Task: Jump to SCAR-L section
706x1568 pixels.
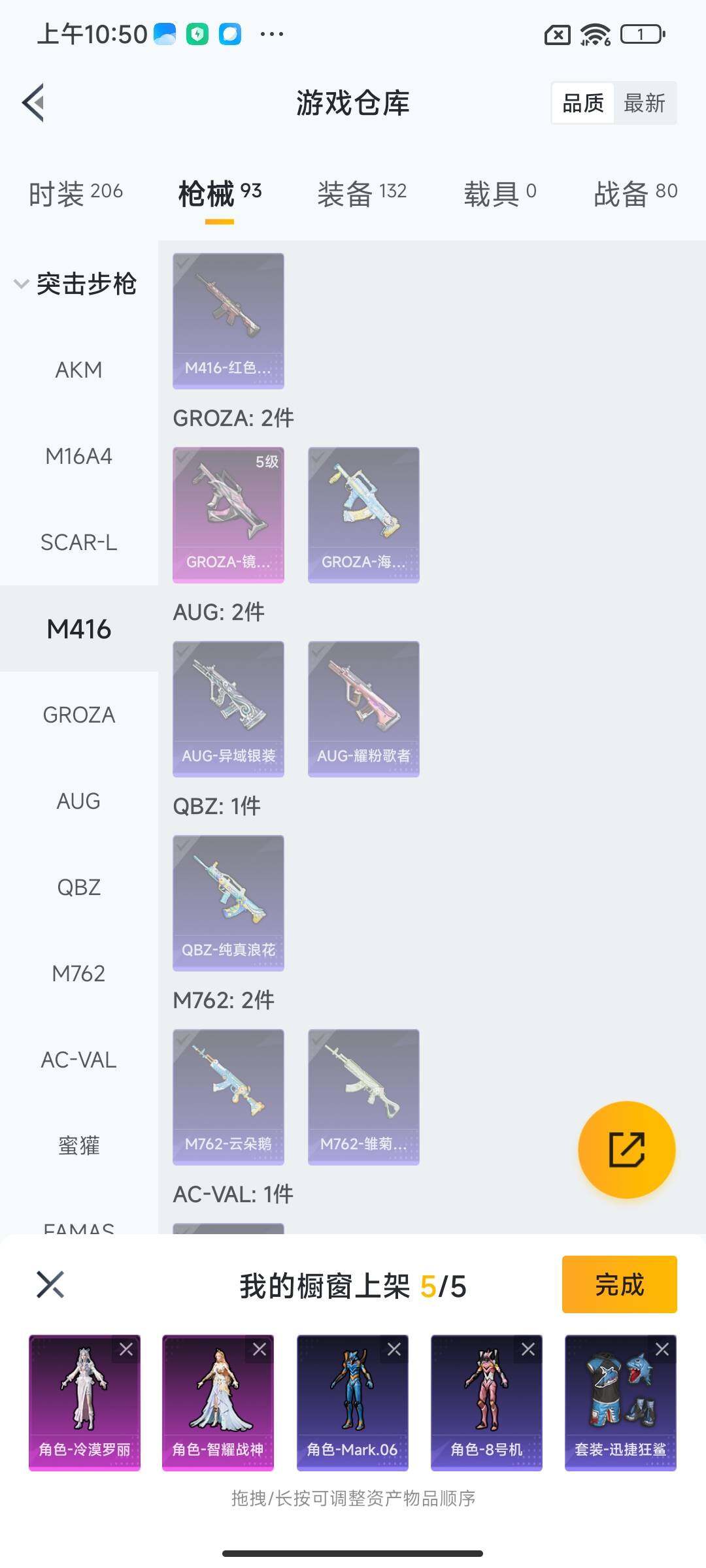Action: (78, 542)
